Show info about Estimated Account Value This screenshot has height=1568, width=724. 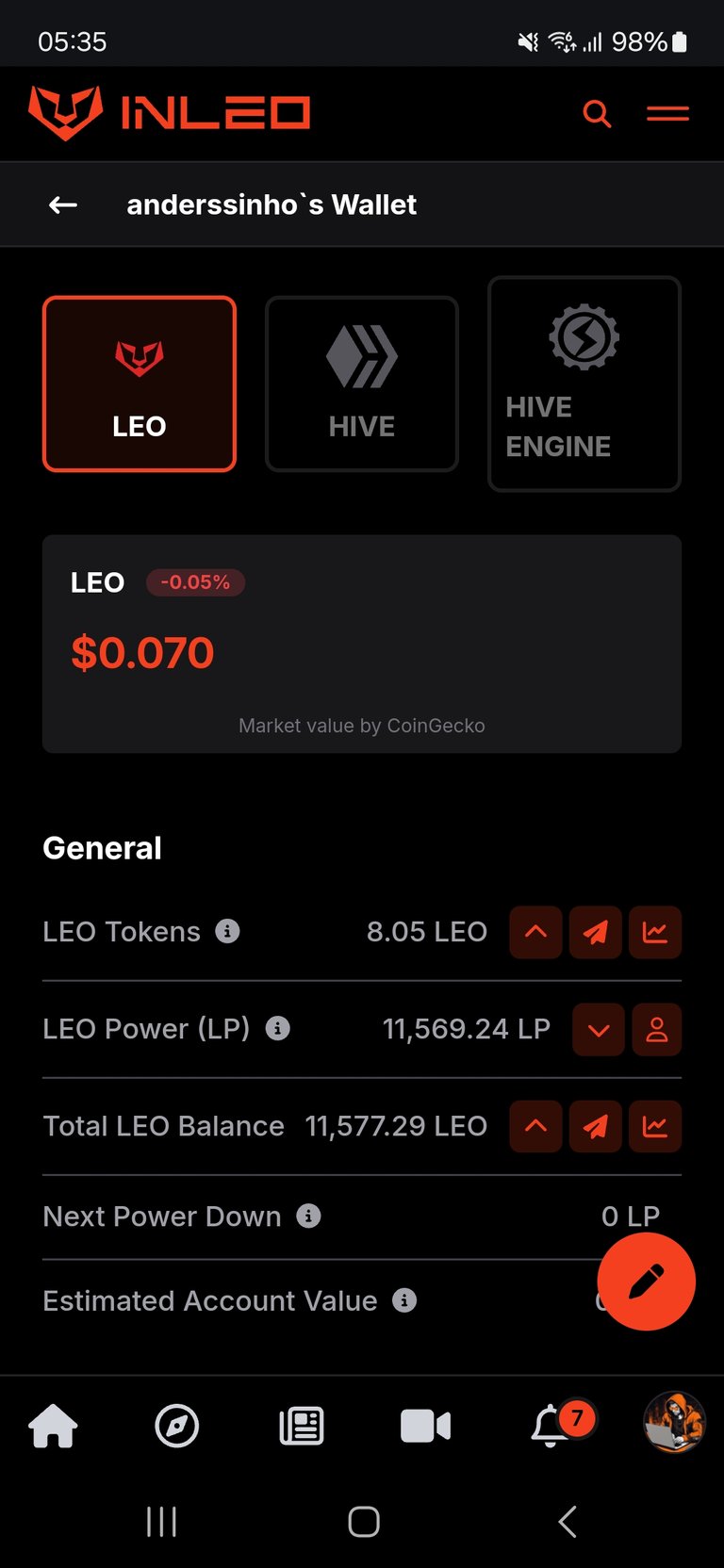pyautogui.click(x=404, y=1300)
